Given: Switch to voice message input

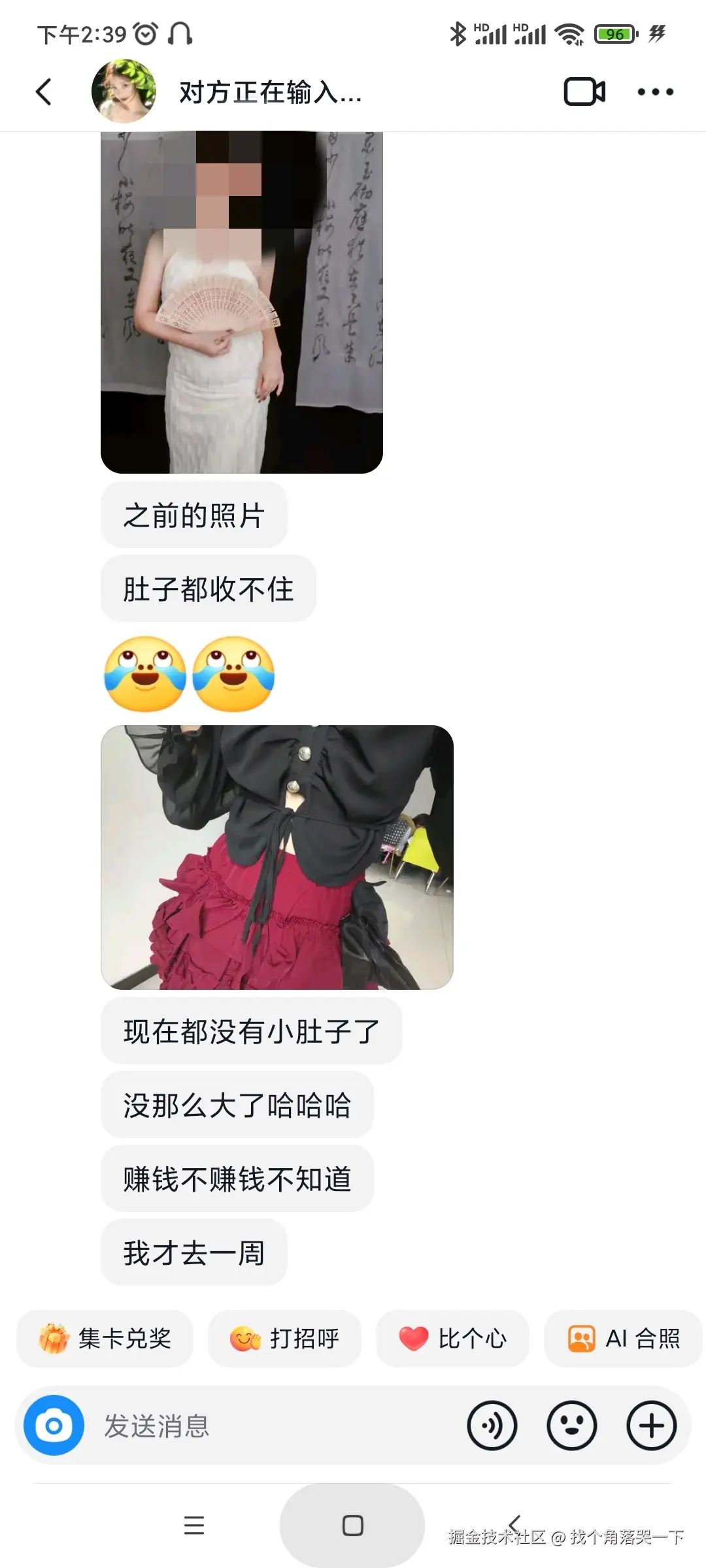Looking at the screenshot, I should click(x=492, y=1426).
